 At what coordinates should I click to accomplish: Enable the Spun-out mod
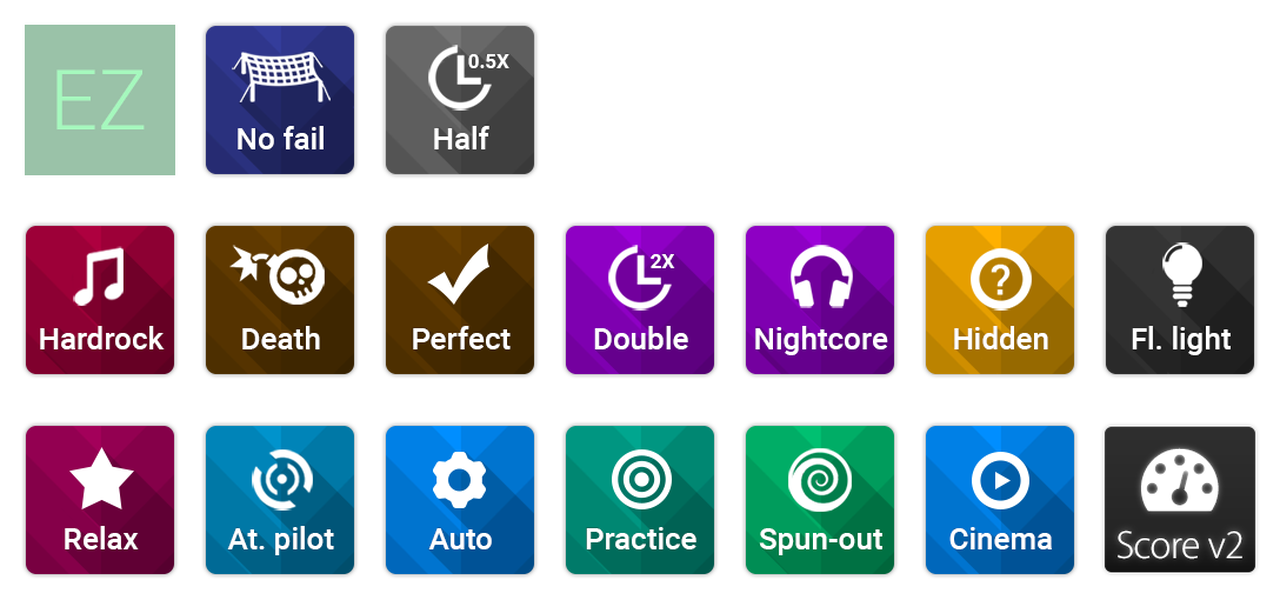pyautogui.click(x=820, y=500)
